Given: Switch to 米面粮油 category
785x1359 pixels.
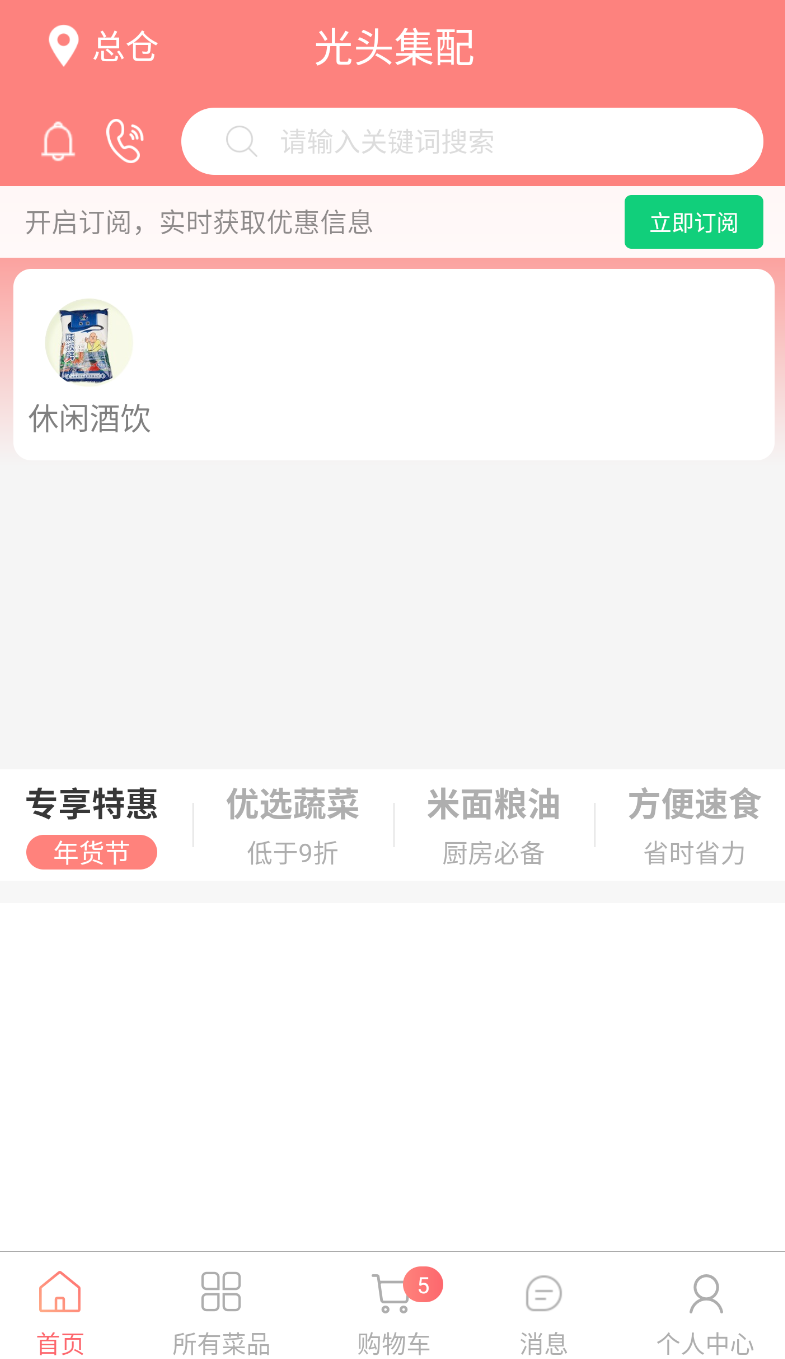Looking at the screenshot, I should coord(493,805).
